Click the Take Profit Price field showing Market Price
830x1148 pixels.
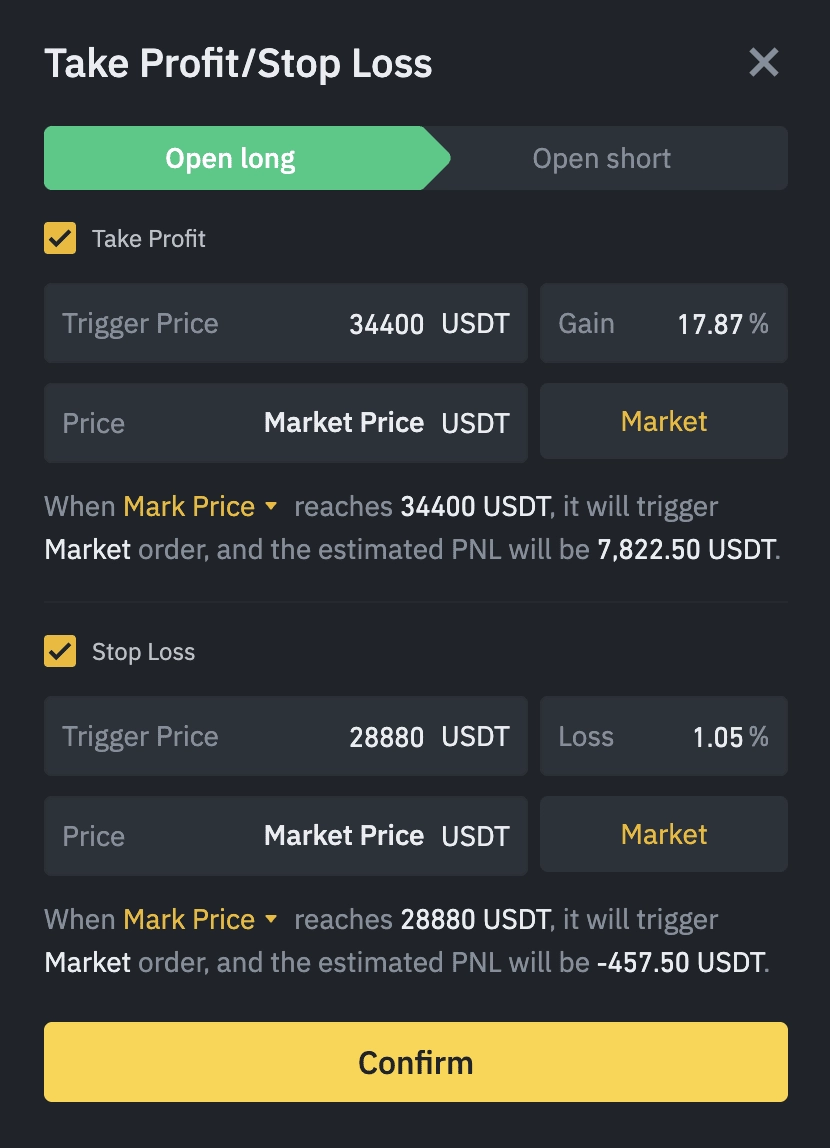point(285,422)
